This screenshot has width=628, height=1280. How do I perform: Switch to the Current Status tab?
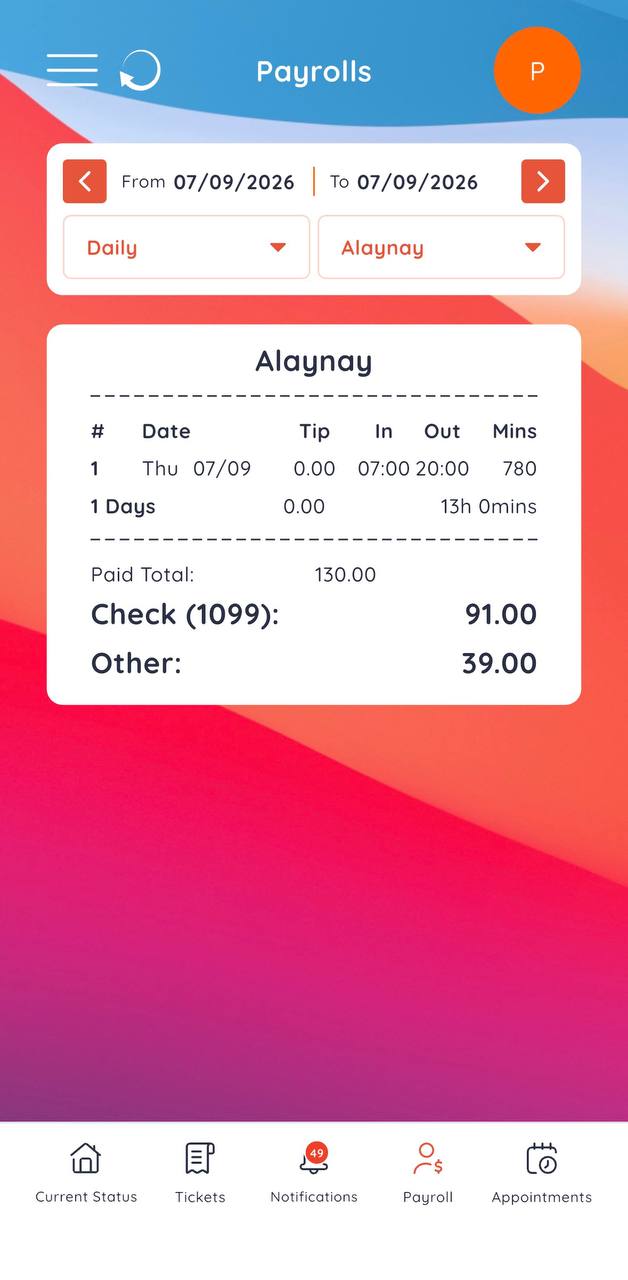pos(86,1173)
